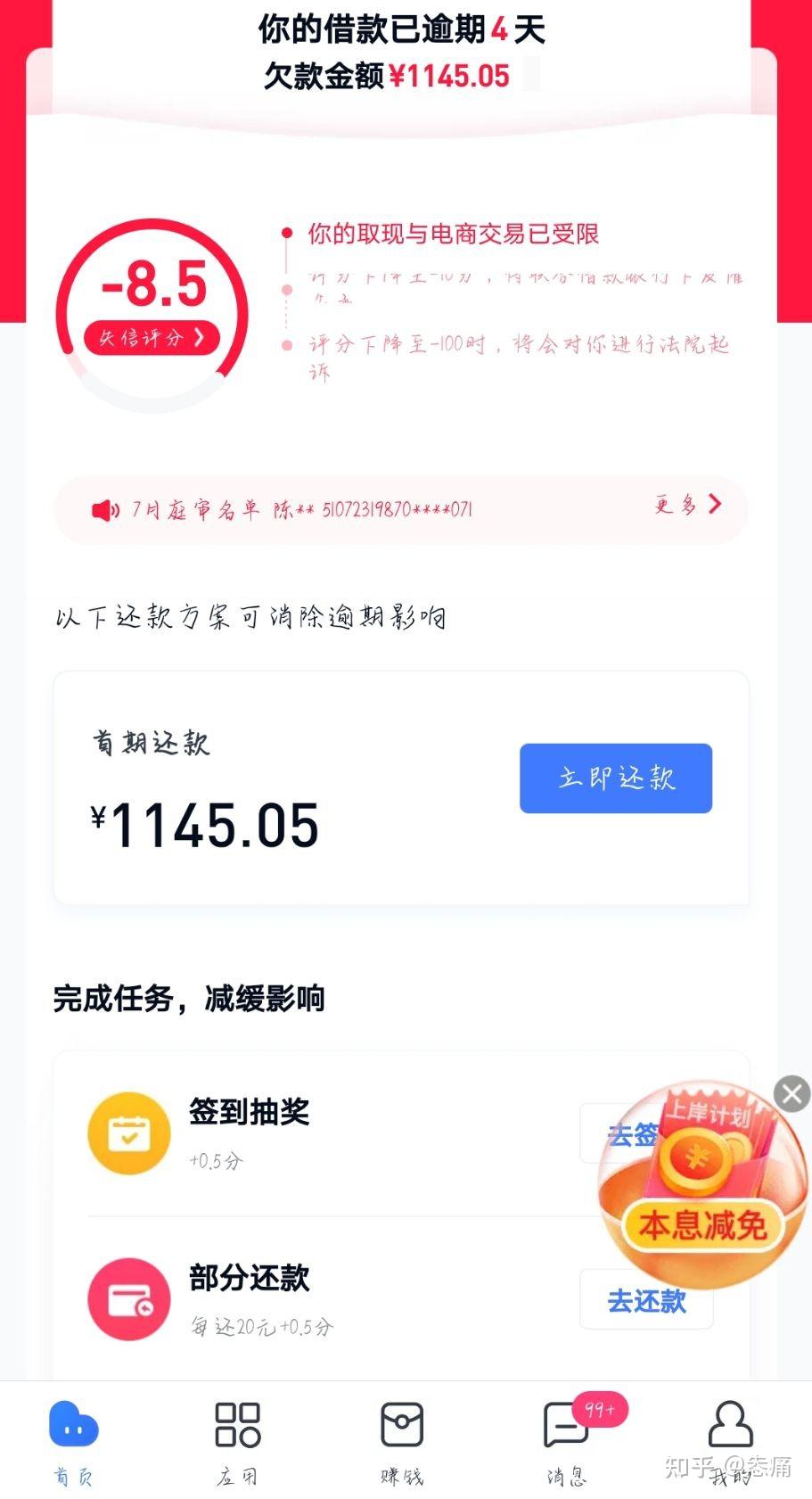Expand 更多 to see more announcements
The image size is (812, 1499).
pyautogui.click(x=686, y=505)
